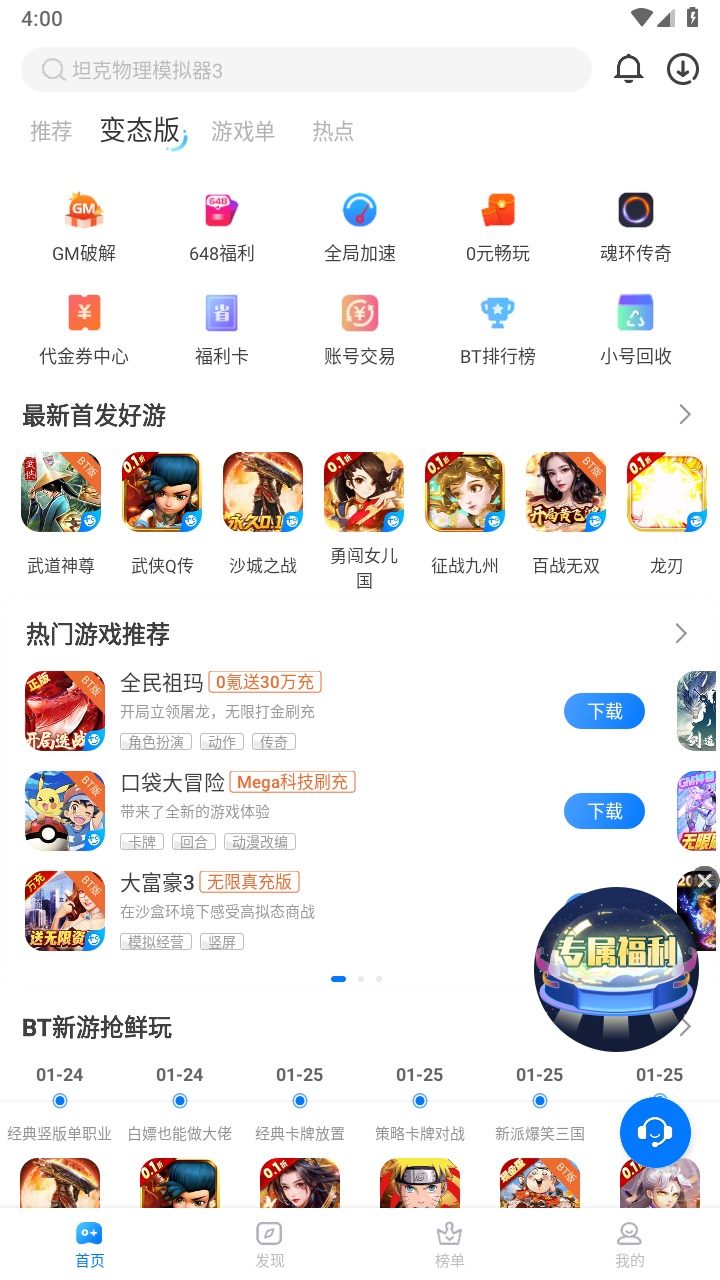Expand the BT新游抢鲜玩 section arrow
The width and height of the screenshot is (720, 1280).
coord(686,1026)
